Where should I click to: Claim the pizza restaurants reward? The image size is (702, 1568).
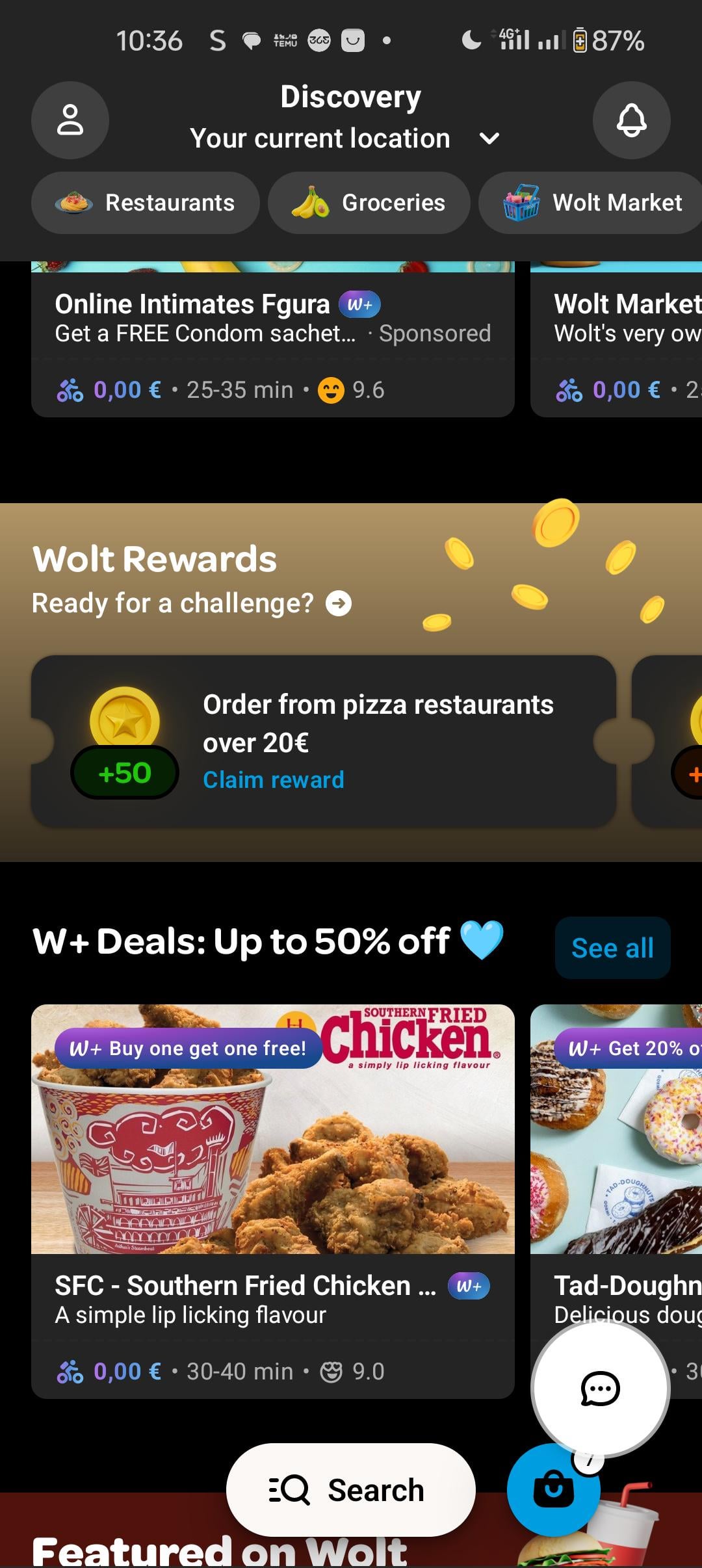coord(273,779)
